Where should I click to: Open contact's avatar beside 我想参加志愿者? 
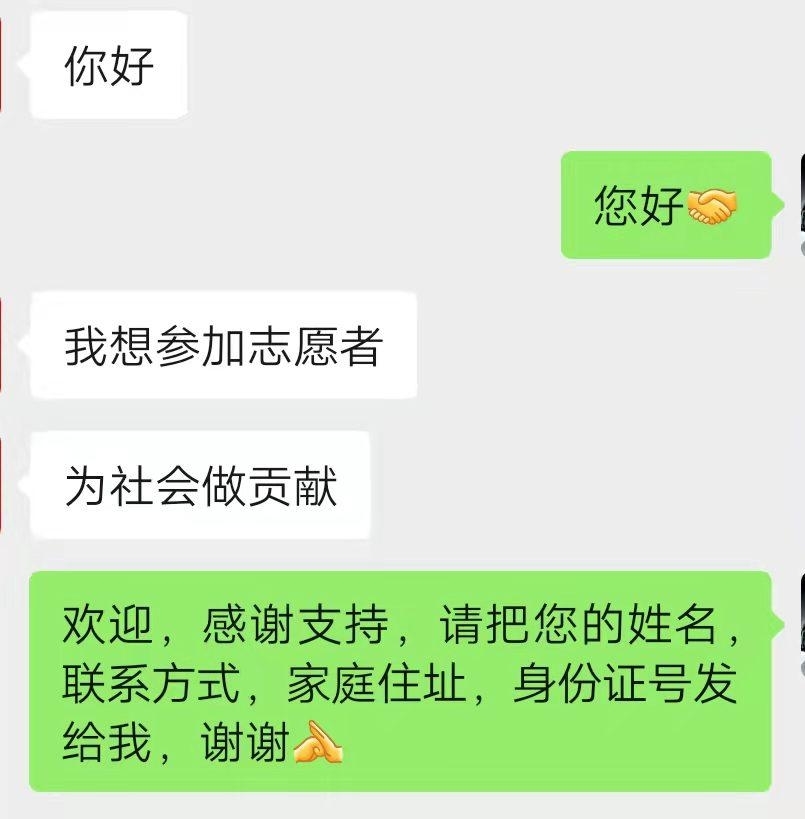tap(2, 343)
